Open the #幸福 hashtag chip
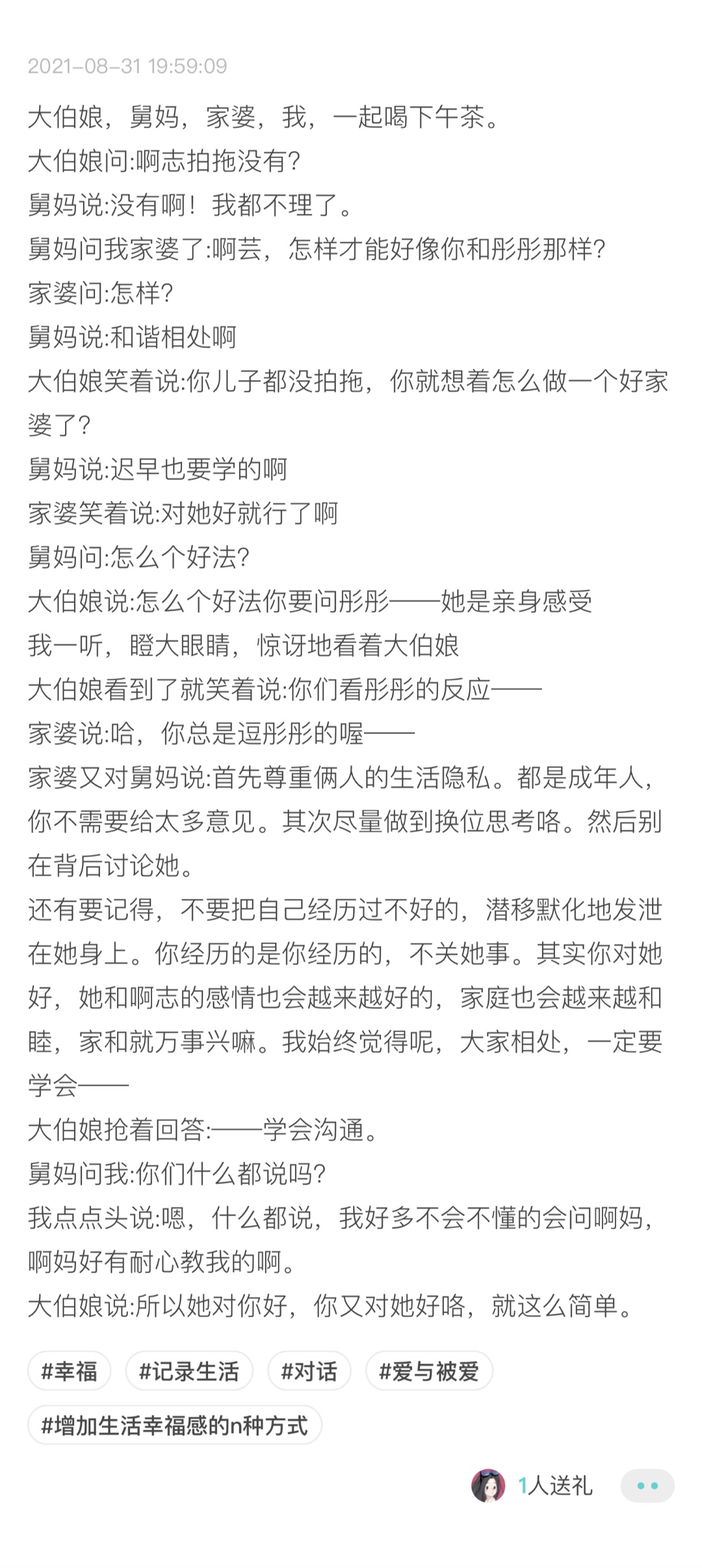 coord(70,1371)
